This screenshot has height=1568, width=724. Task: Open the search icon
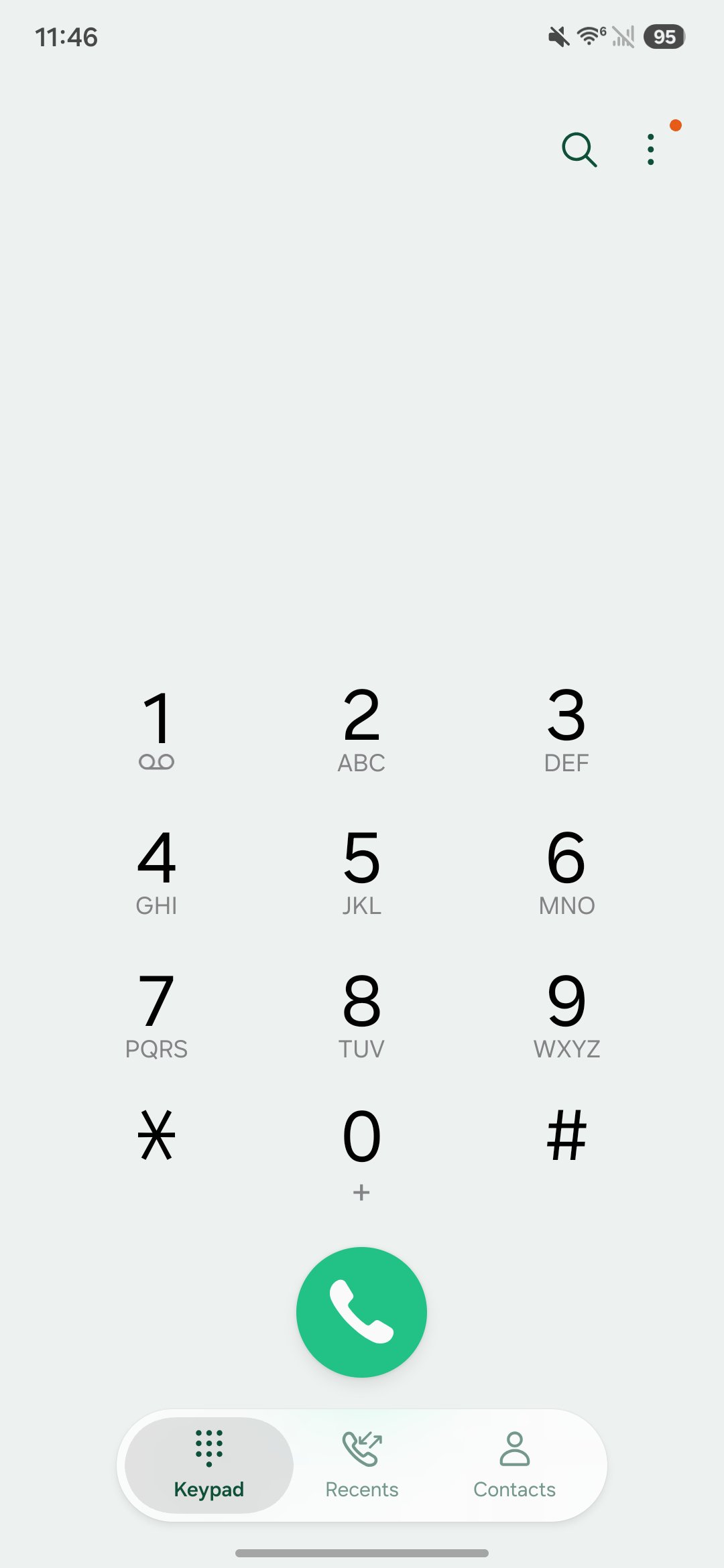(x=578, y=148)
